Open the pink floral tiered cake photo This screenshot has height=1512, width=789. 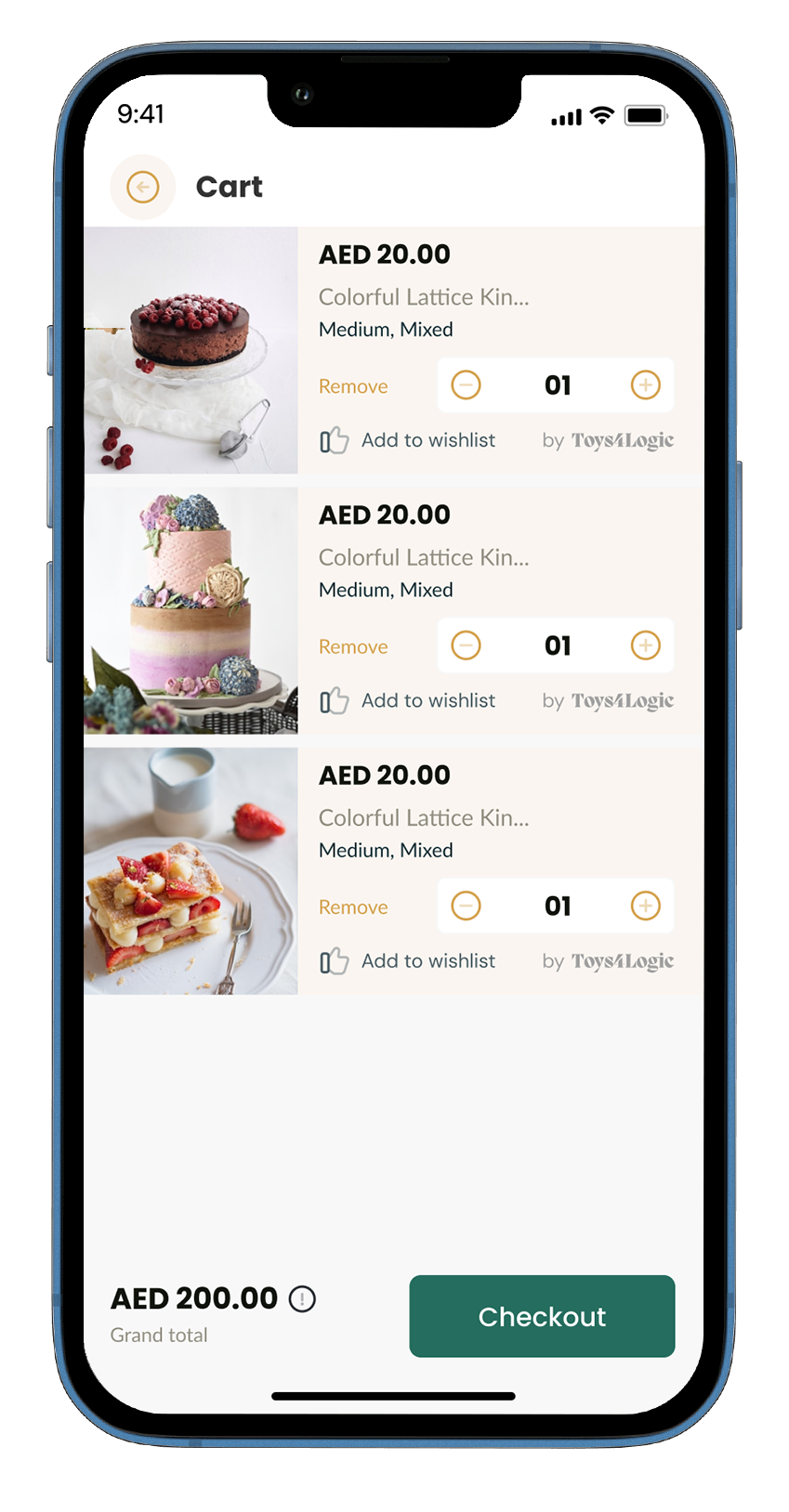[x=191, y=610]
